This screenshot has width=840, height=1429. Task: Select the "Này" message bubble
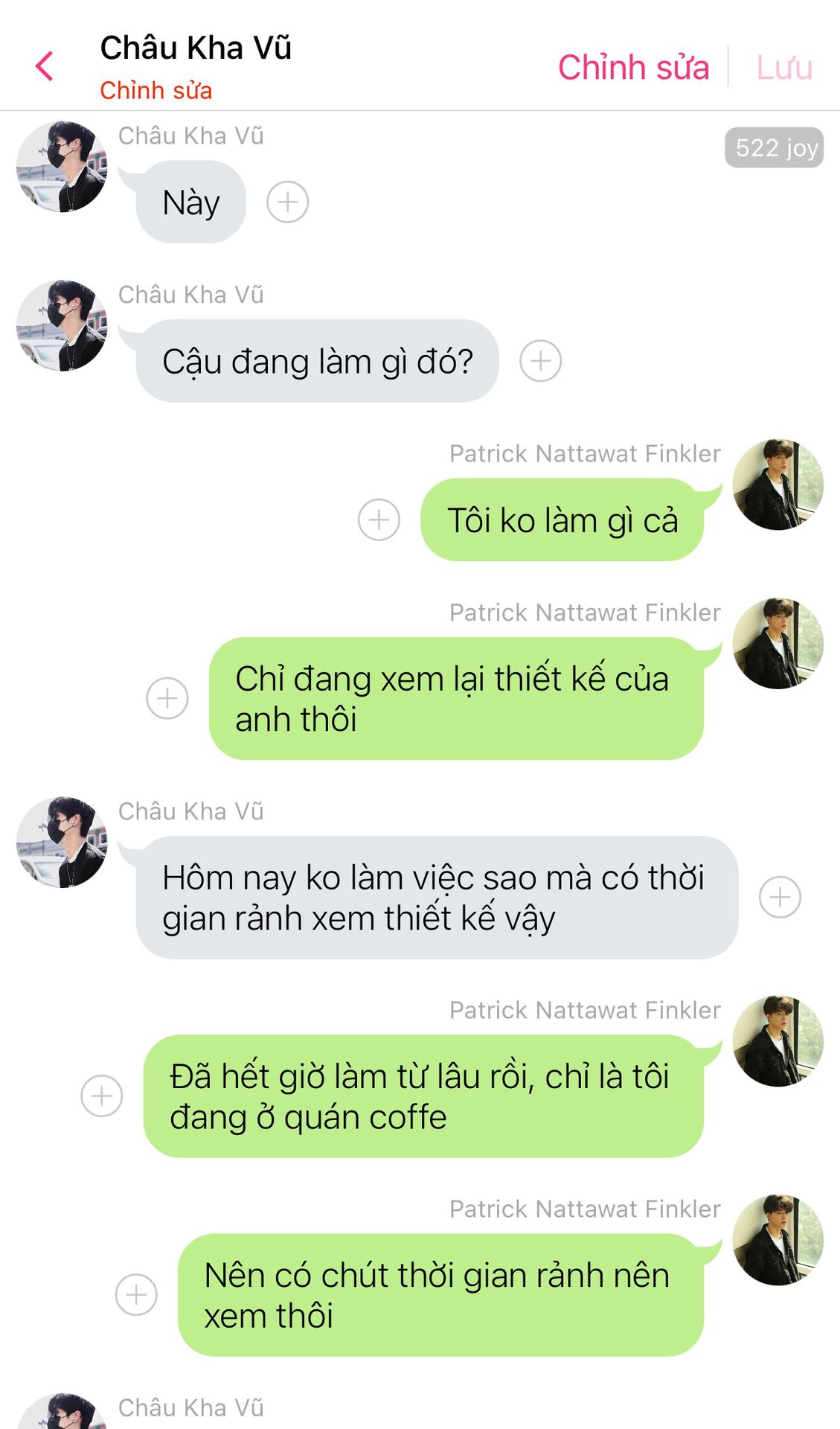pyautogui.click(x=191, y=202)
